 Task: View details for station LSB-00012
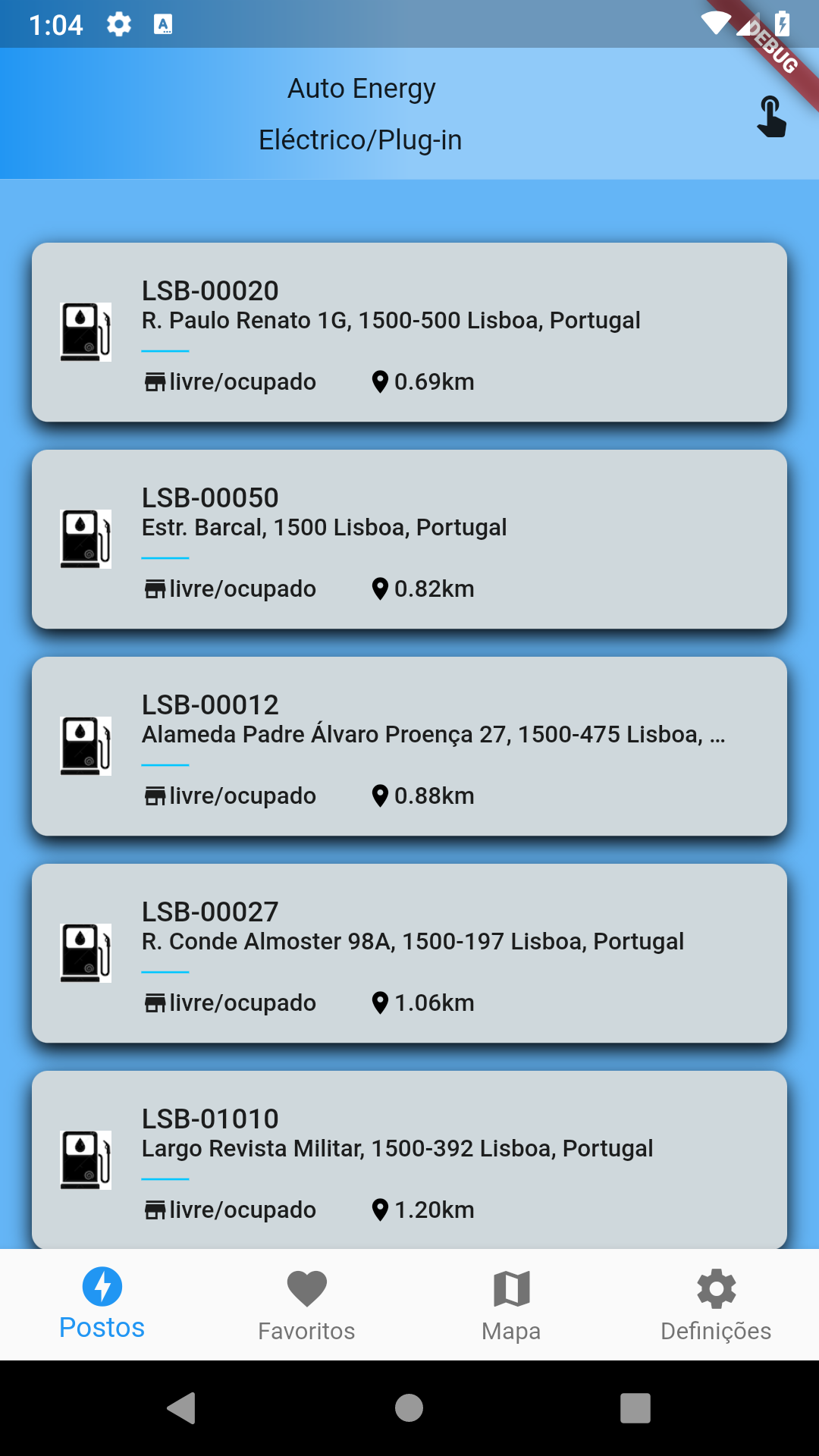[409, 746]
